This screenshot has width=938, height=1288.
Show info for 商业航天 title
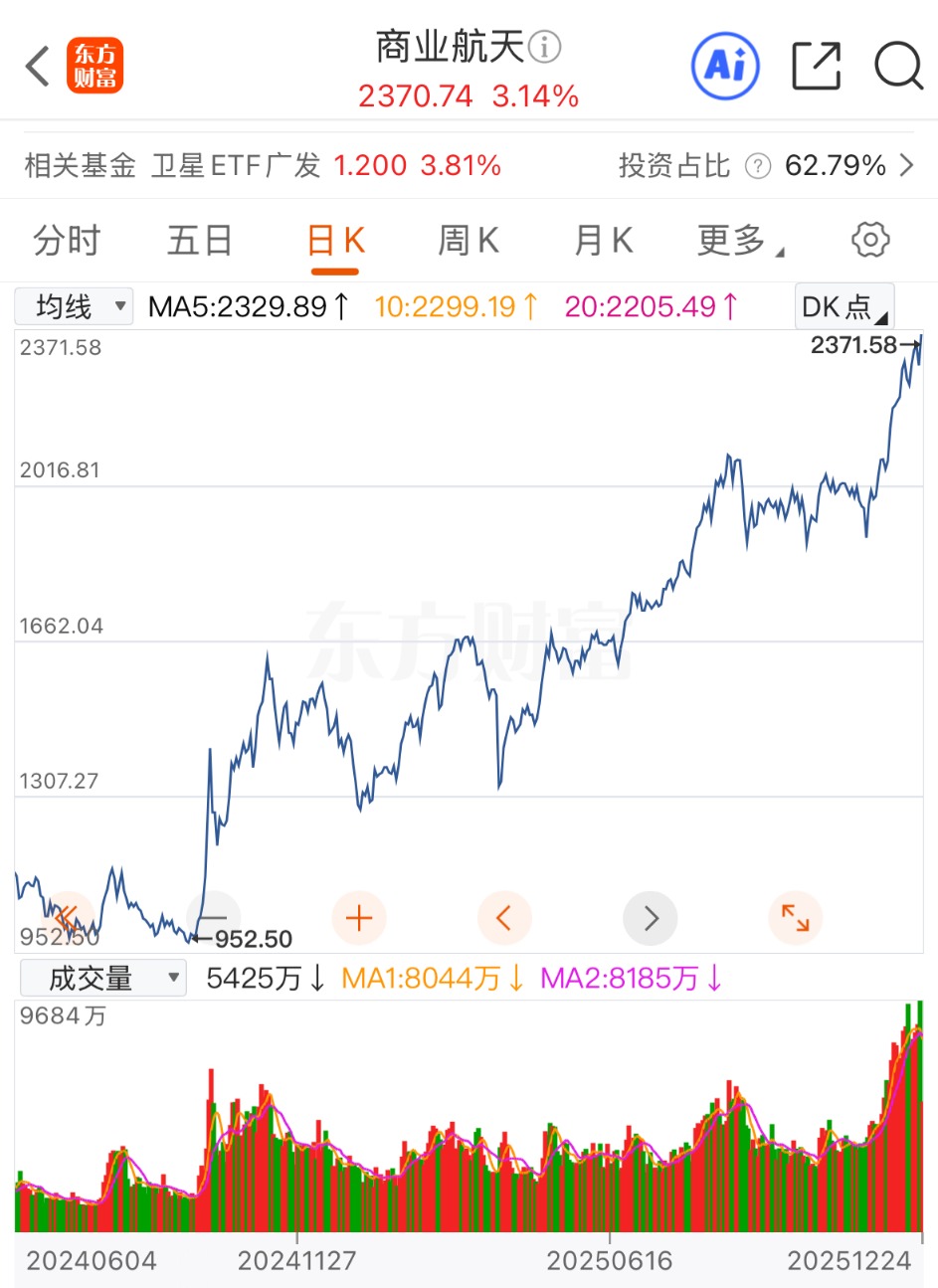coord(545,47)
